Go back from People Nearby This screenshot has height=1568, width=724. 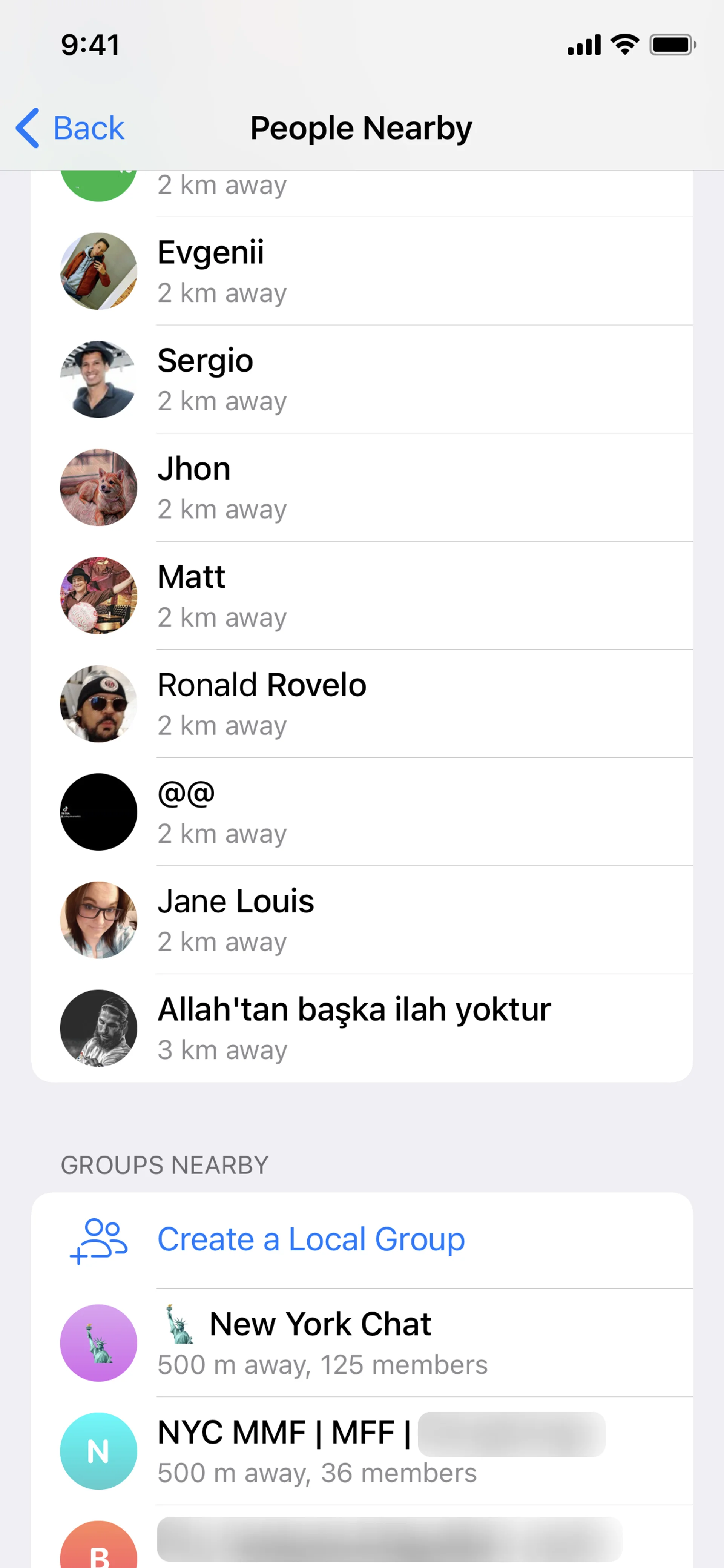pos(70,128)
